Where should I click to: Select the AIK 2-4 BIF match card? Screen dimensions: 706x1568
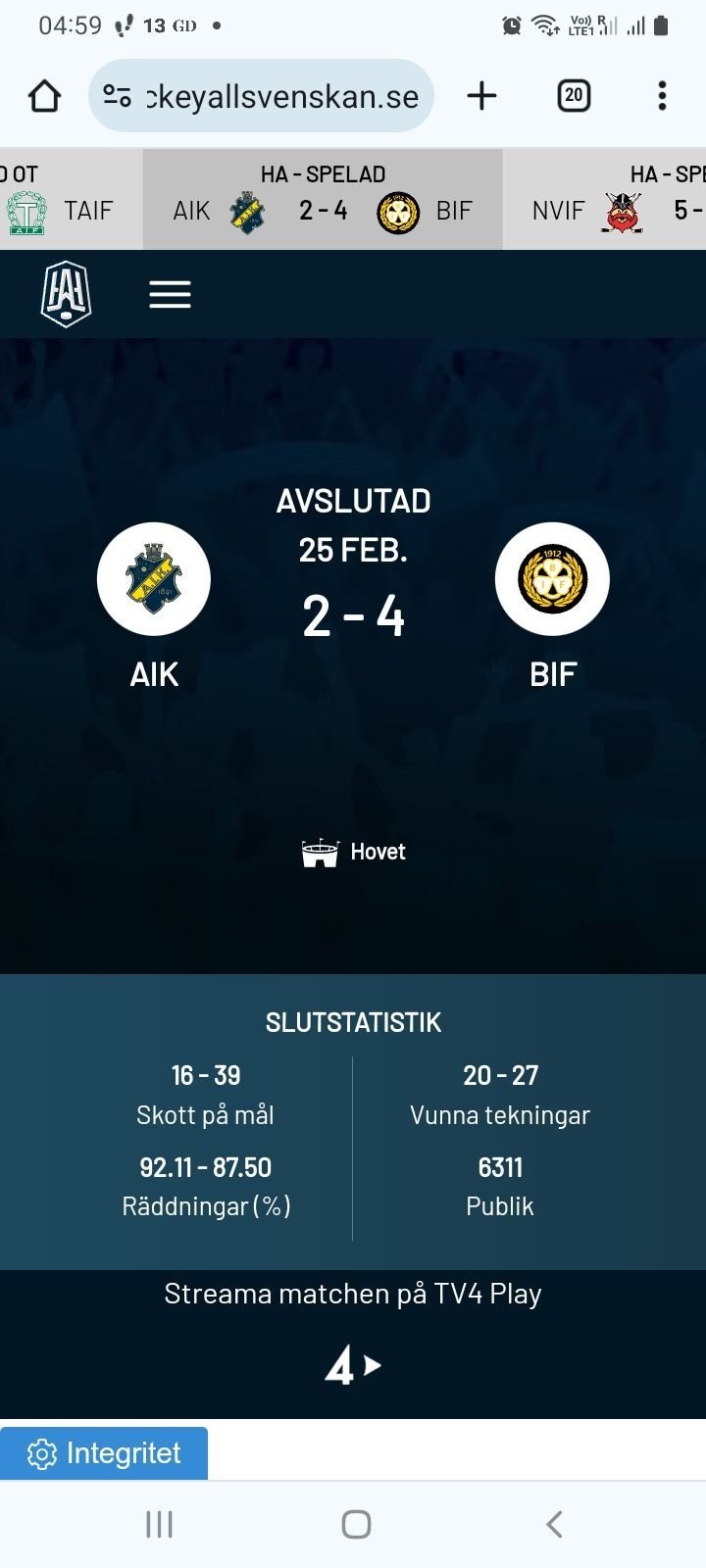coord(323,199)
